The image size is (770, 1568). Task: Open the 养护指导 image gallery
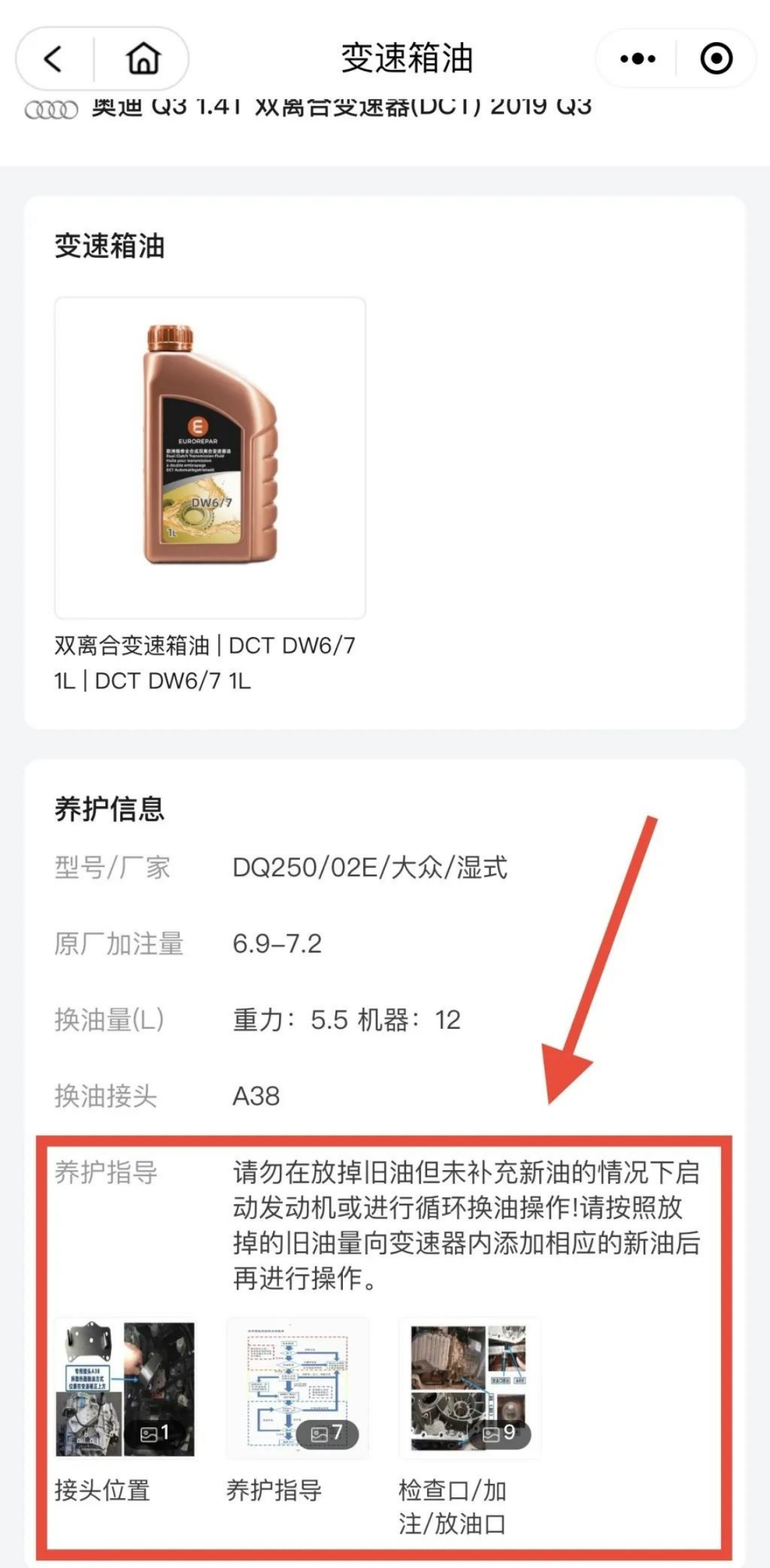pyautogui.click(x=297, y=1389)
